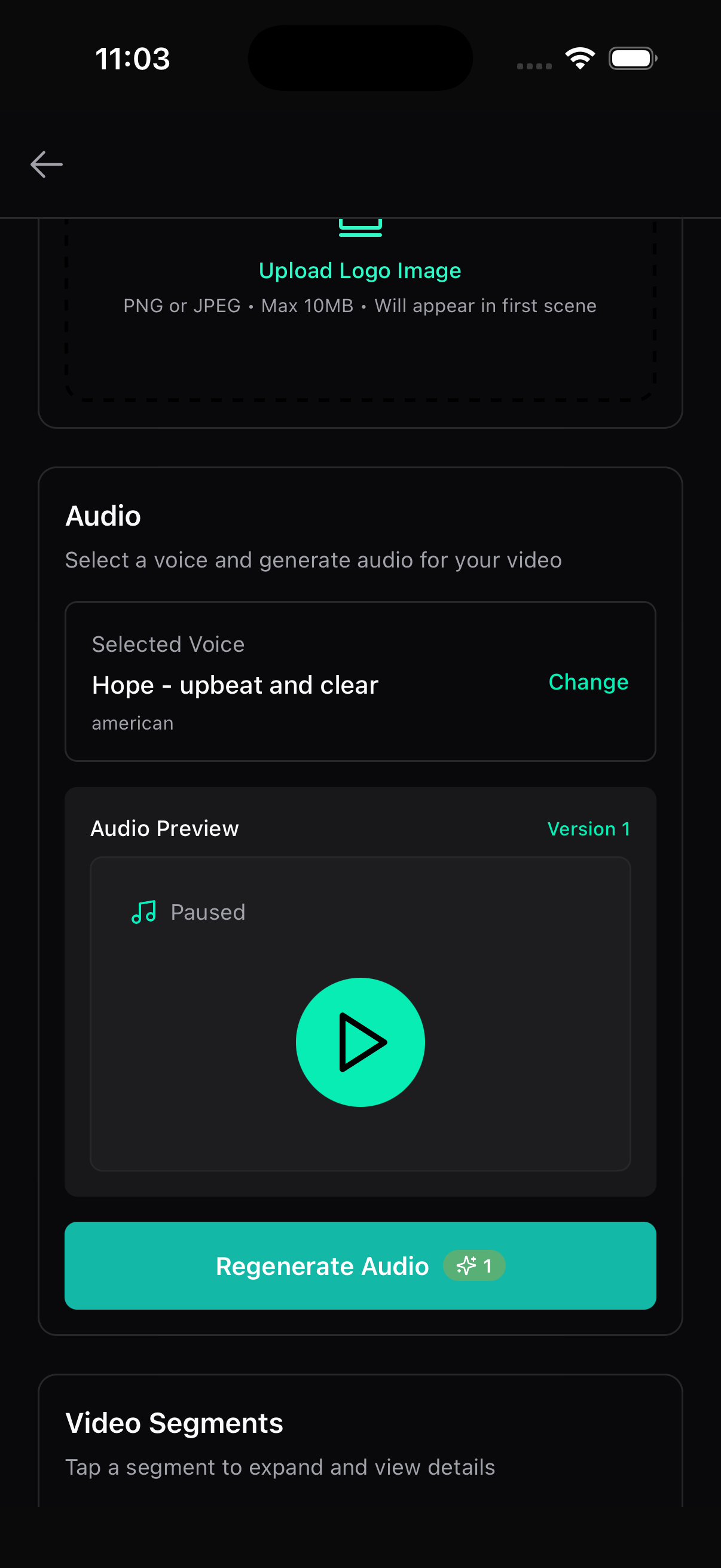Tap the cellular signal dots in the status bar
This screenshot has height=1568, width=721.
[x=535, y=63]
